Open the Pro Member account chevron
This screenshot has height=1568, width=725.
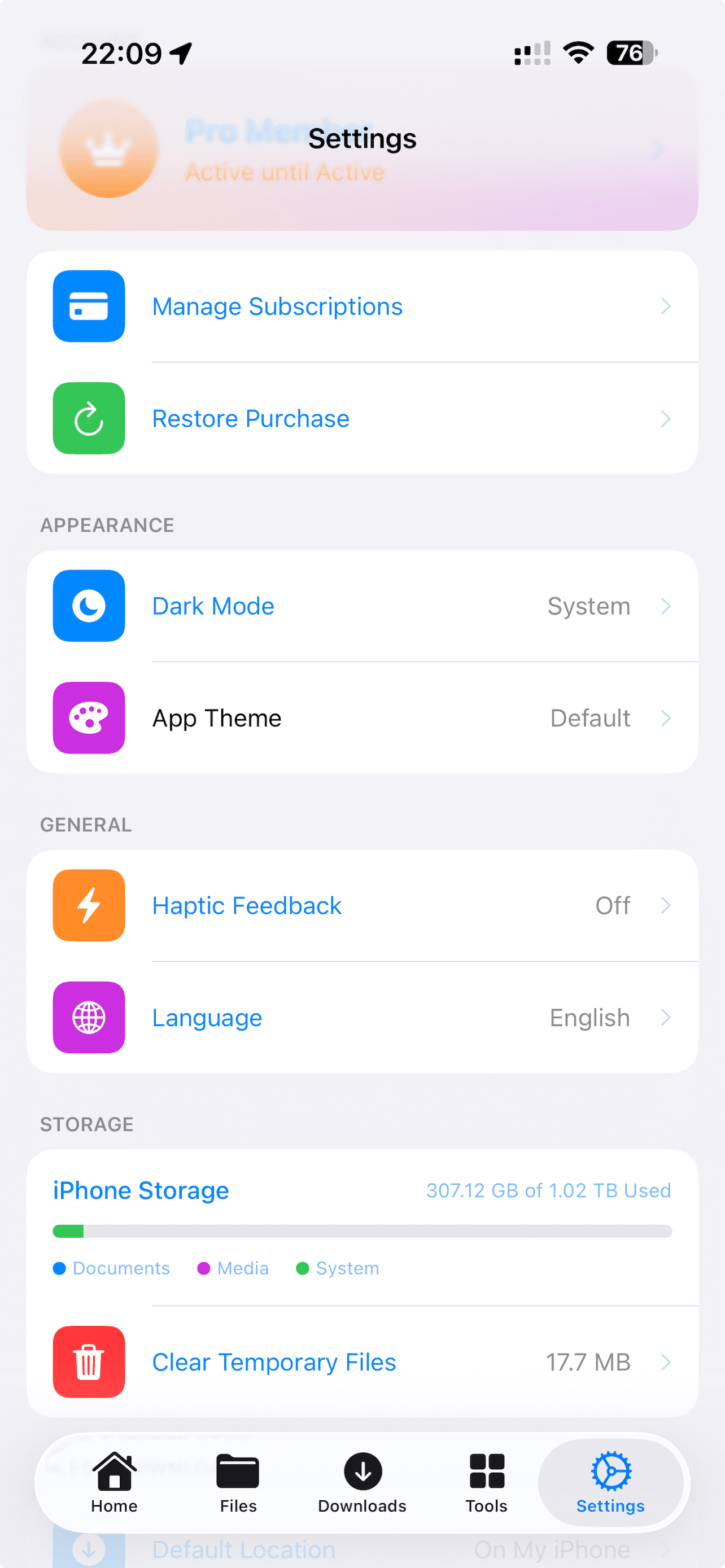658,149
